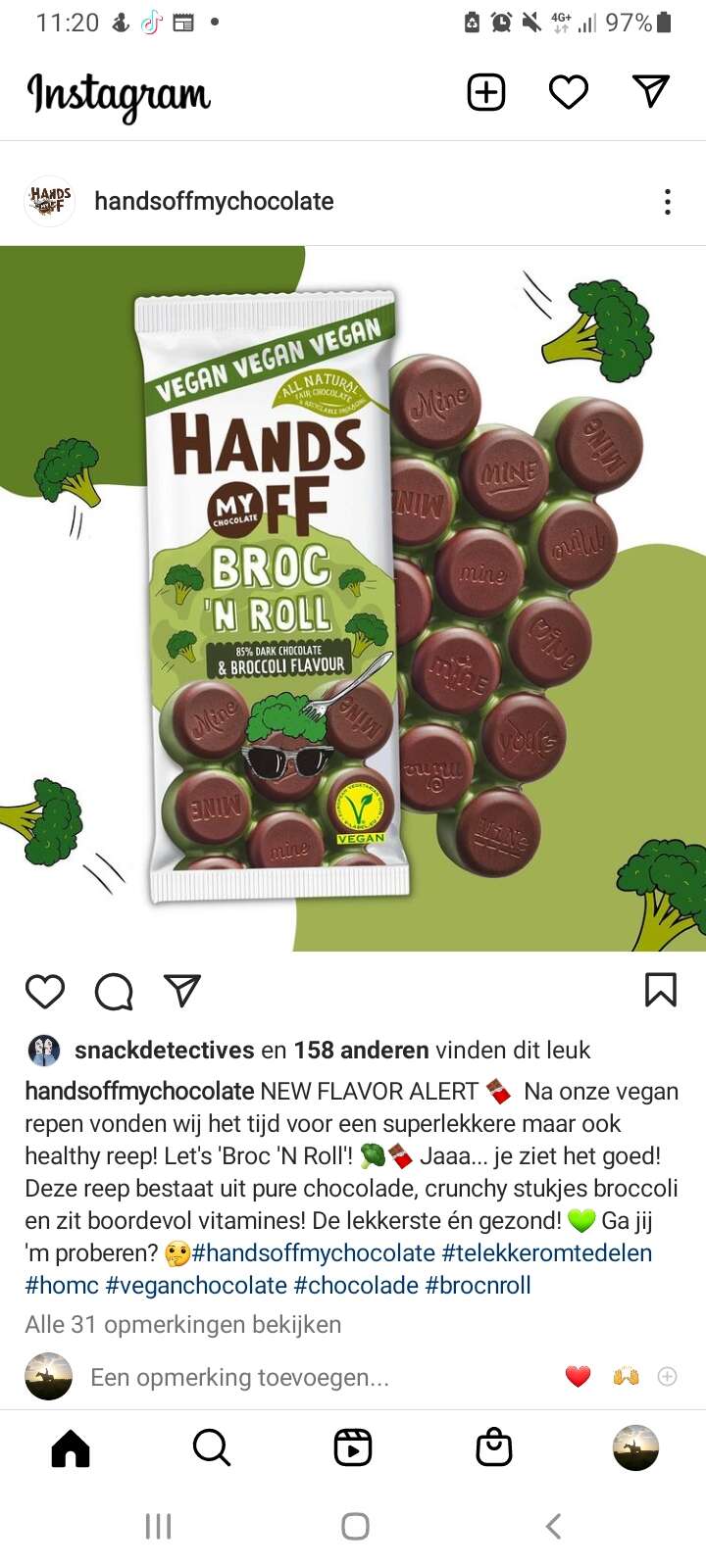The image size is (706, 1568).
Task: Add a comment in the comment field
Action: [239, 1377]
